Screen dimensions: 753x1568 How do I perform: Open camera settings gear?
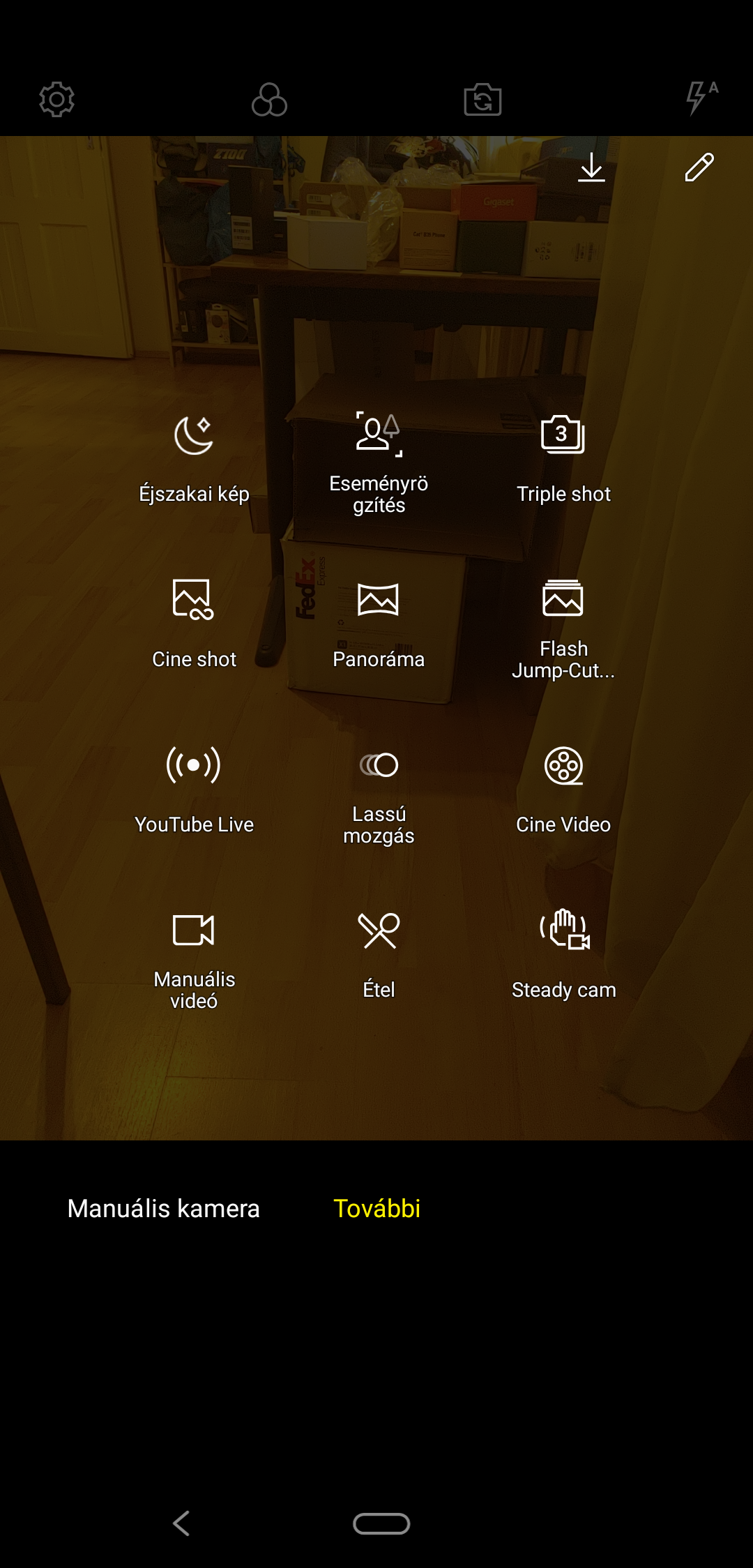coord(56,99)
